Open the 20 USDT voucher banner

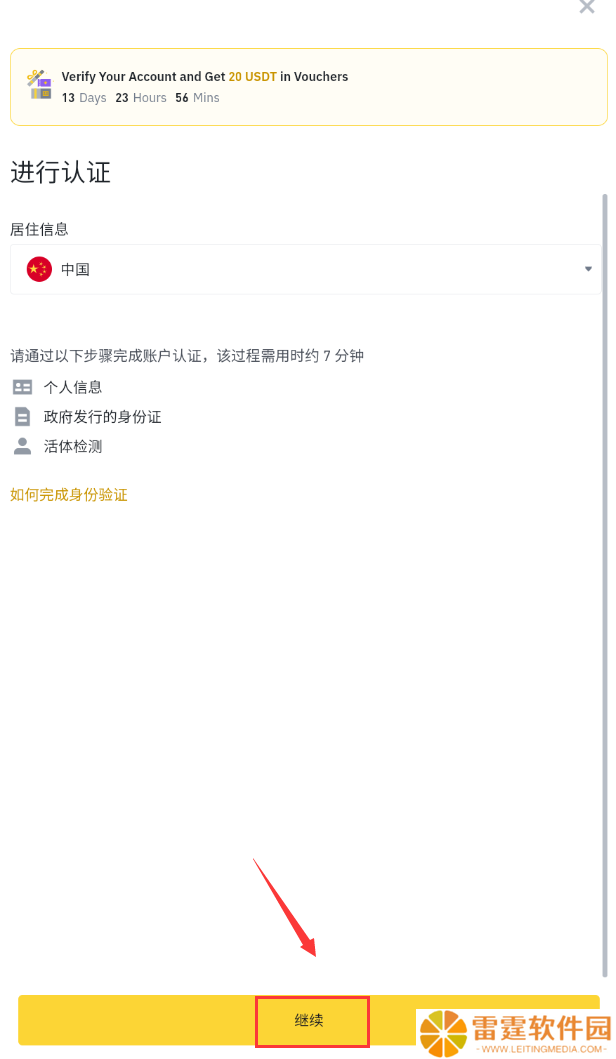(309, 87)
